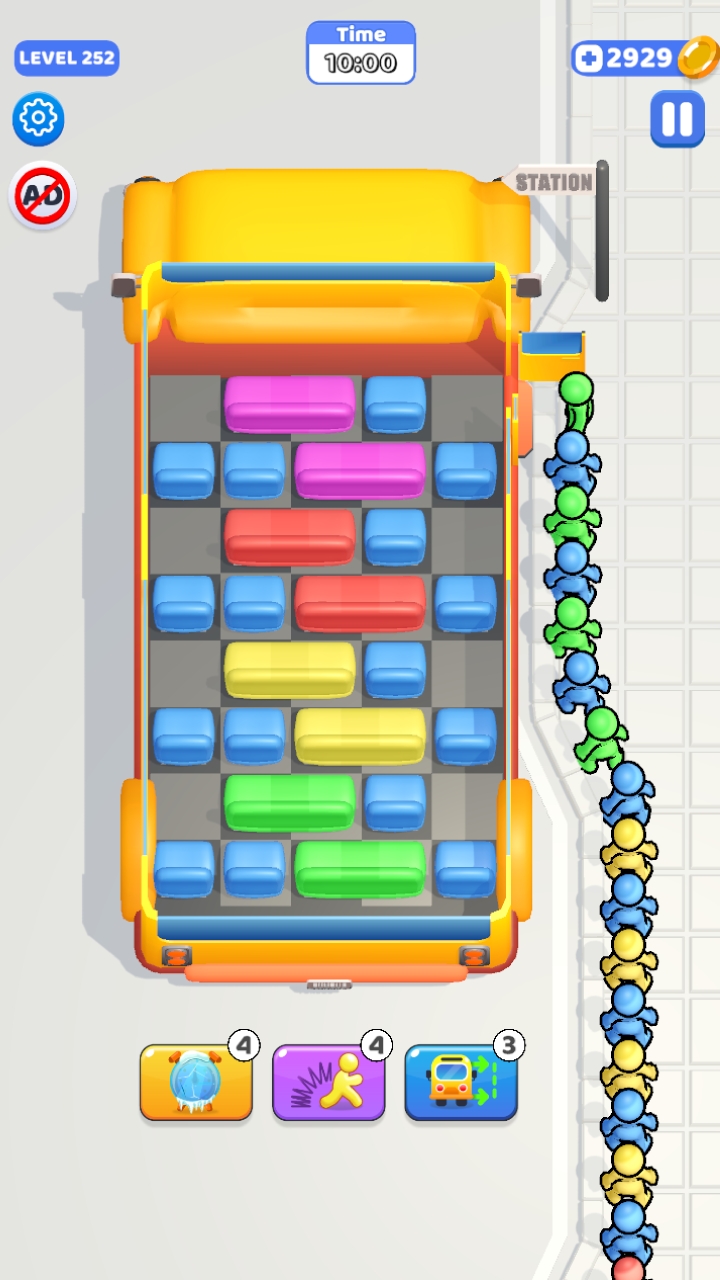720x1280 pixels.
Task: Pause the game
Action: pos(677,119)
